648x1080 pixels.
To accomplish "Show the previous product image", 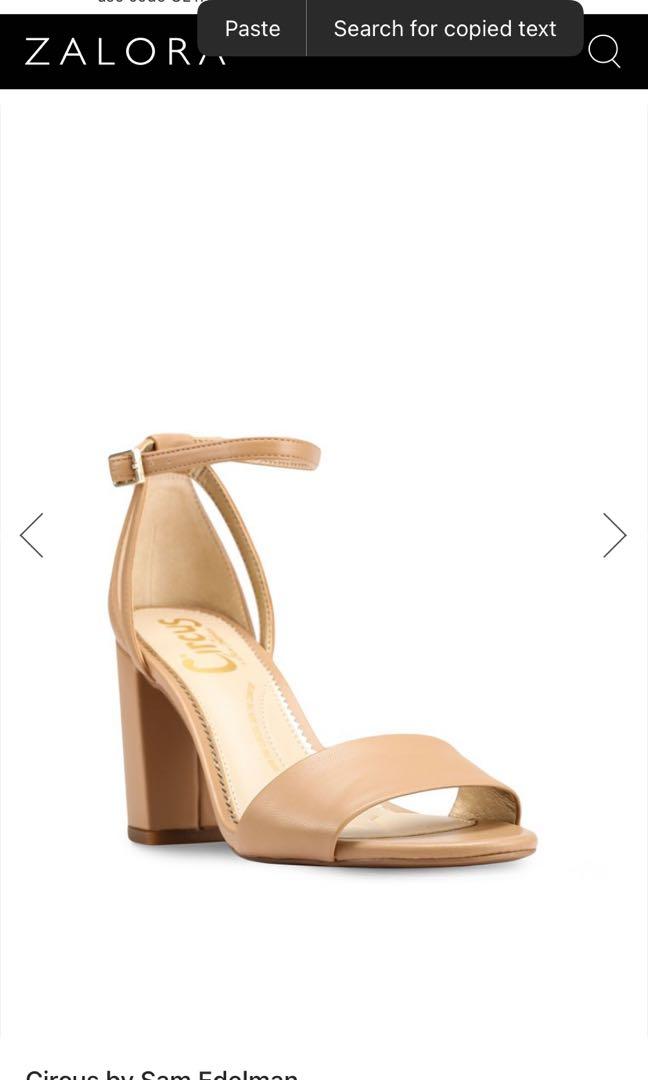I will (32, 535).
